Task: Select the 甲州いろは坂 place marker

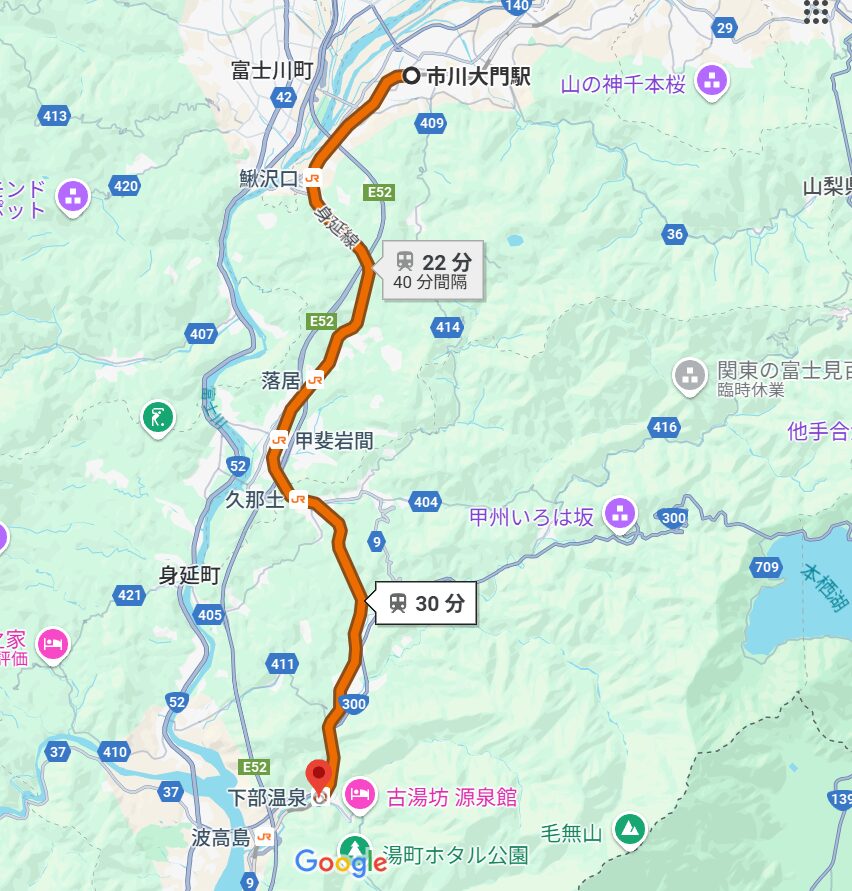Action: pos(621,514)
